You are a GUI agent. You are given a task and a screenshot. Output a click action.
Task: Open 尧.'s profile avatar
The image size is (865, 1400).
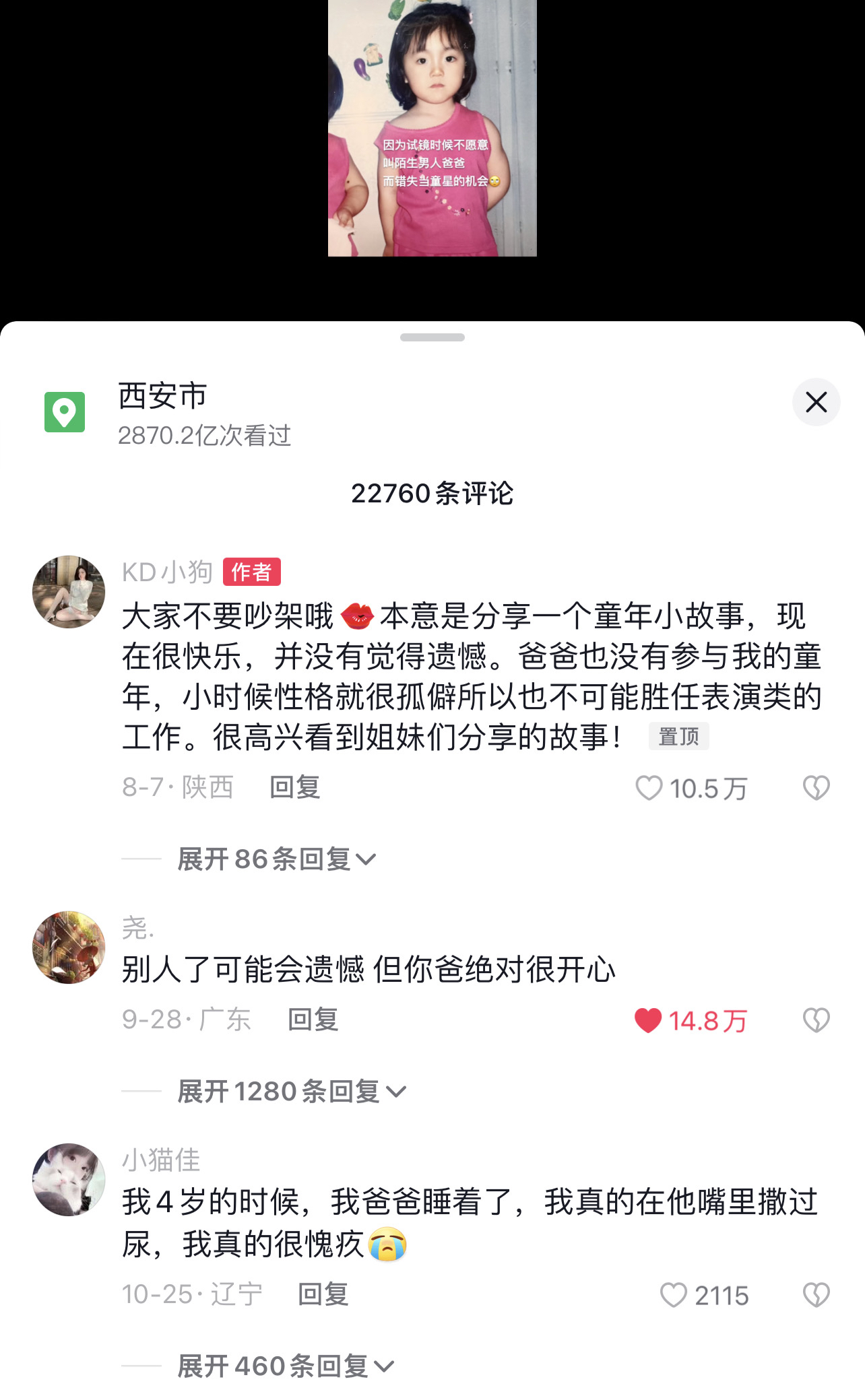point(69,947)
